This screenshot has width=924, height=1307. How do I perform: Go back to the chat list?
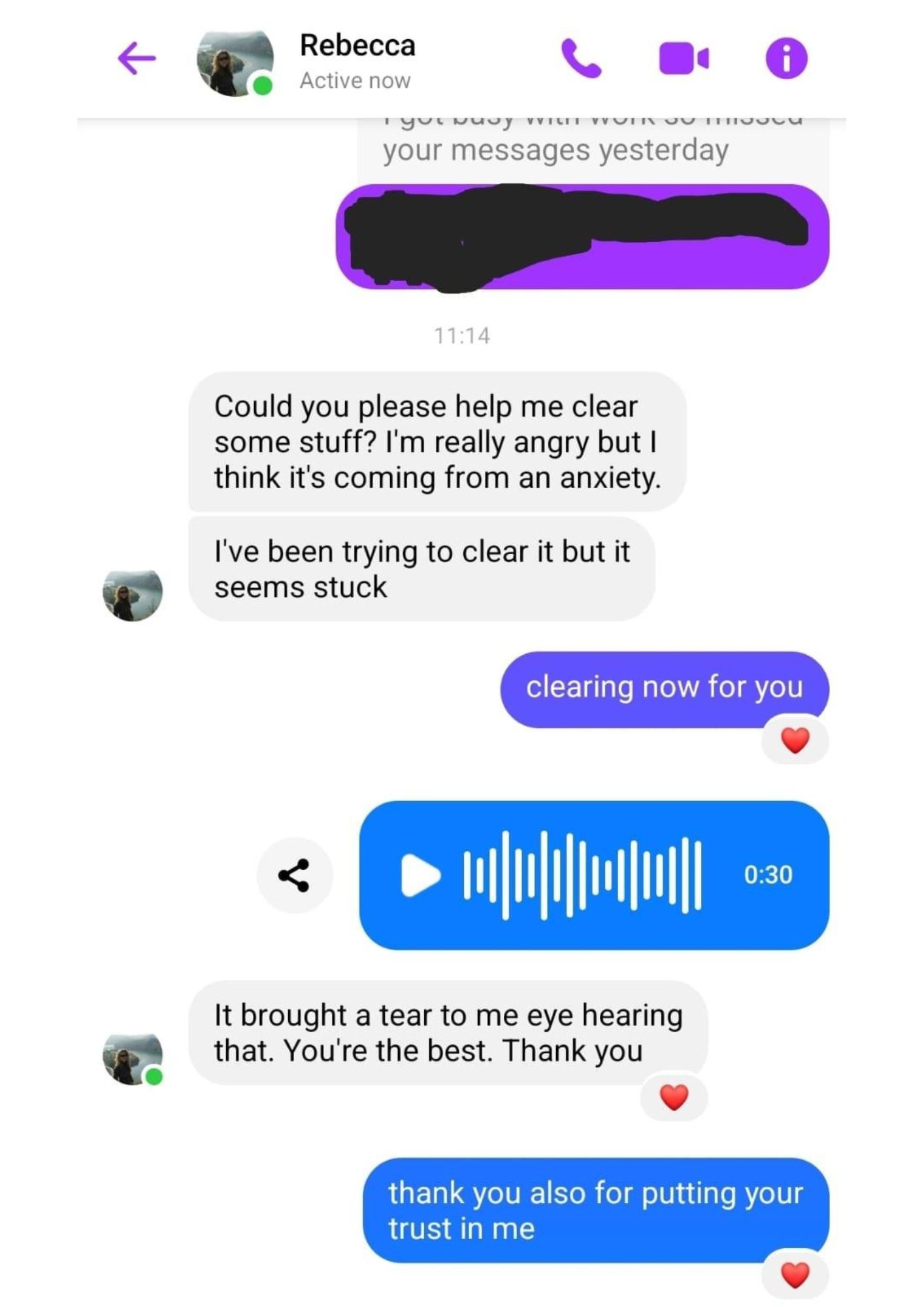pos(137,59)
